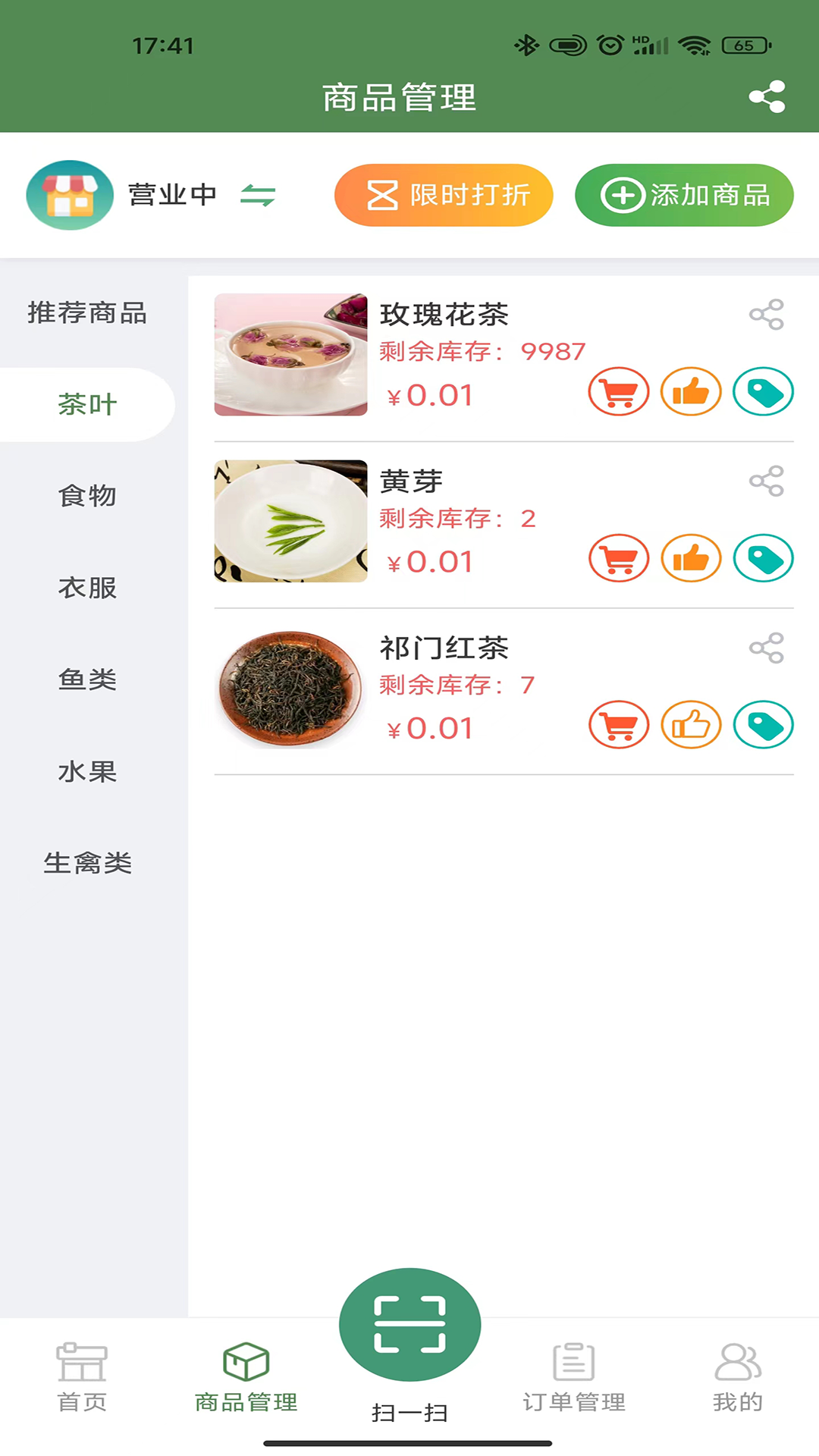
Task: Select the 推荐商品 category
Action: (x=87, y=312)
